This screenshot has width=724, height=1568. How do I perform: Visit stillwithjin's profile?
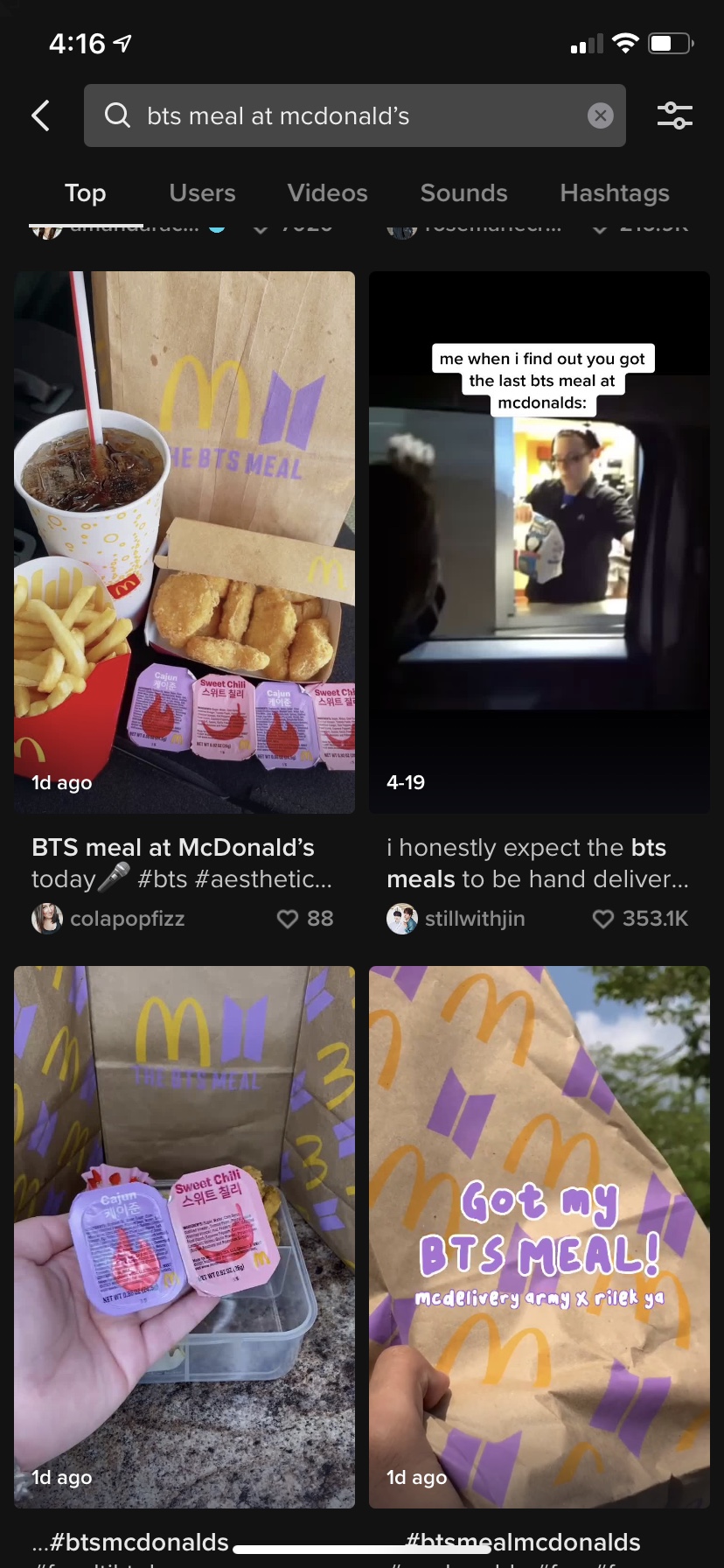coord(474,919)
